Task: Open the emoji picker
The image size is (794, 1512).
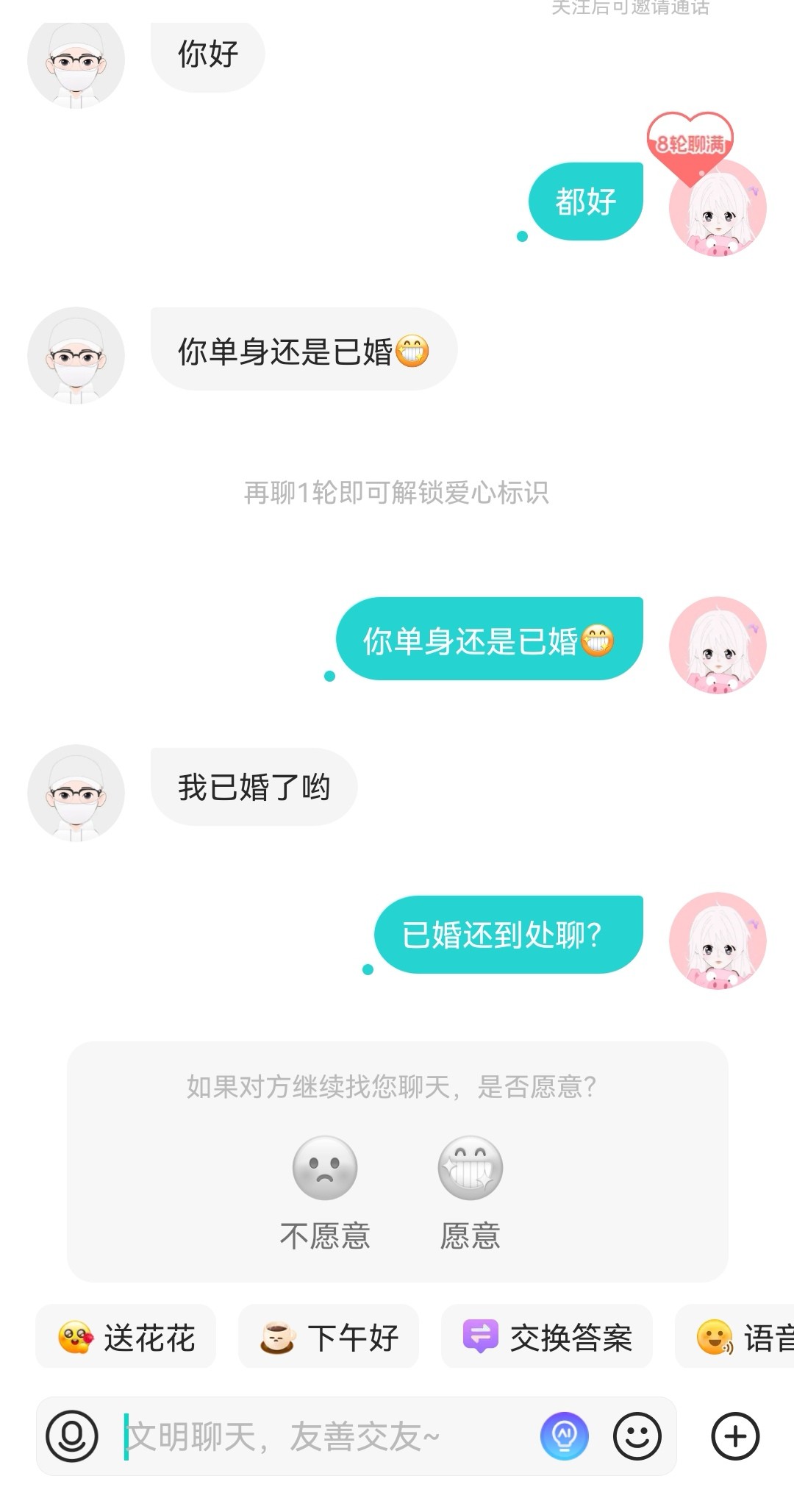Action: pos(637,1436)
